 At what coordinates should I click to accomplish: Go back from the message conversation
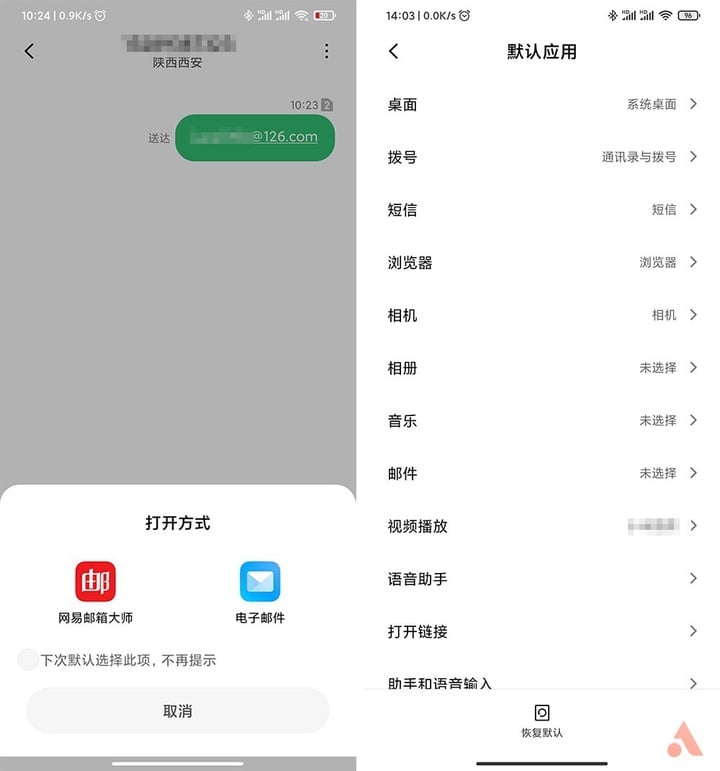click(29, 51)
